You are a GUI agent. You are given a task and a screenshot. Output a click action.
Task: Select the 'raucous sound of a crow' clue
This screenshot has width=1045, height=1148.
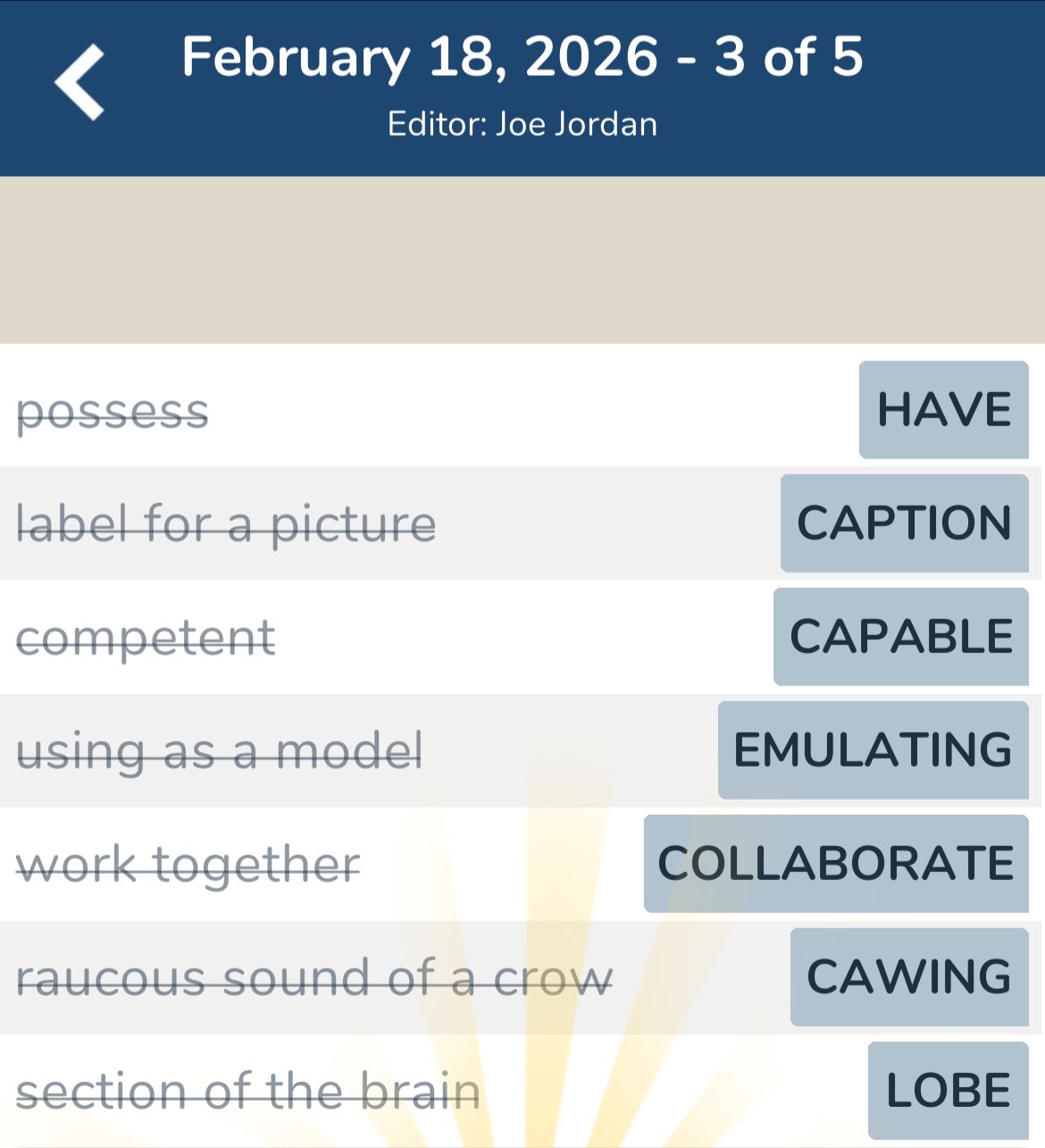click(x=313, y=977)
